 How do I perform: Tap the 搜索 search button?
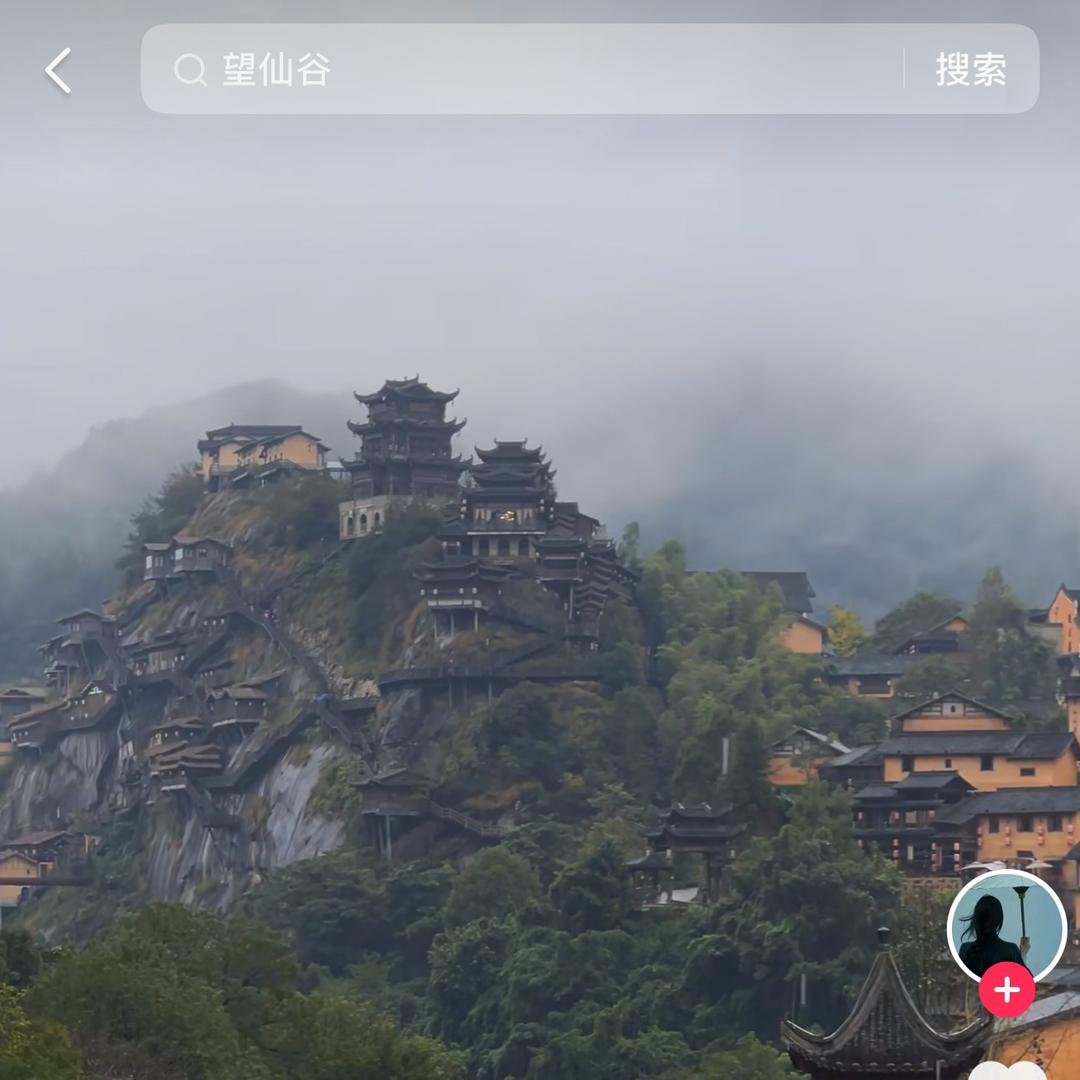(970, 69)
